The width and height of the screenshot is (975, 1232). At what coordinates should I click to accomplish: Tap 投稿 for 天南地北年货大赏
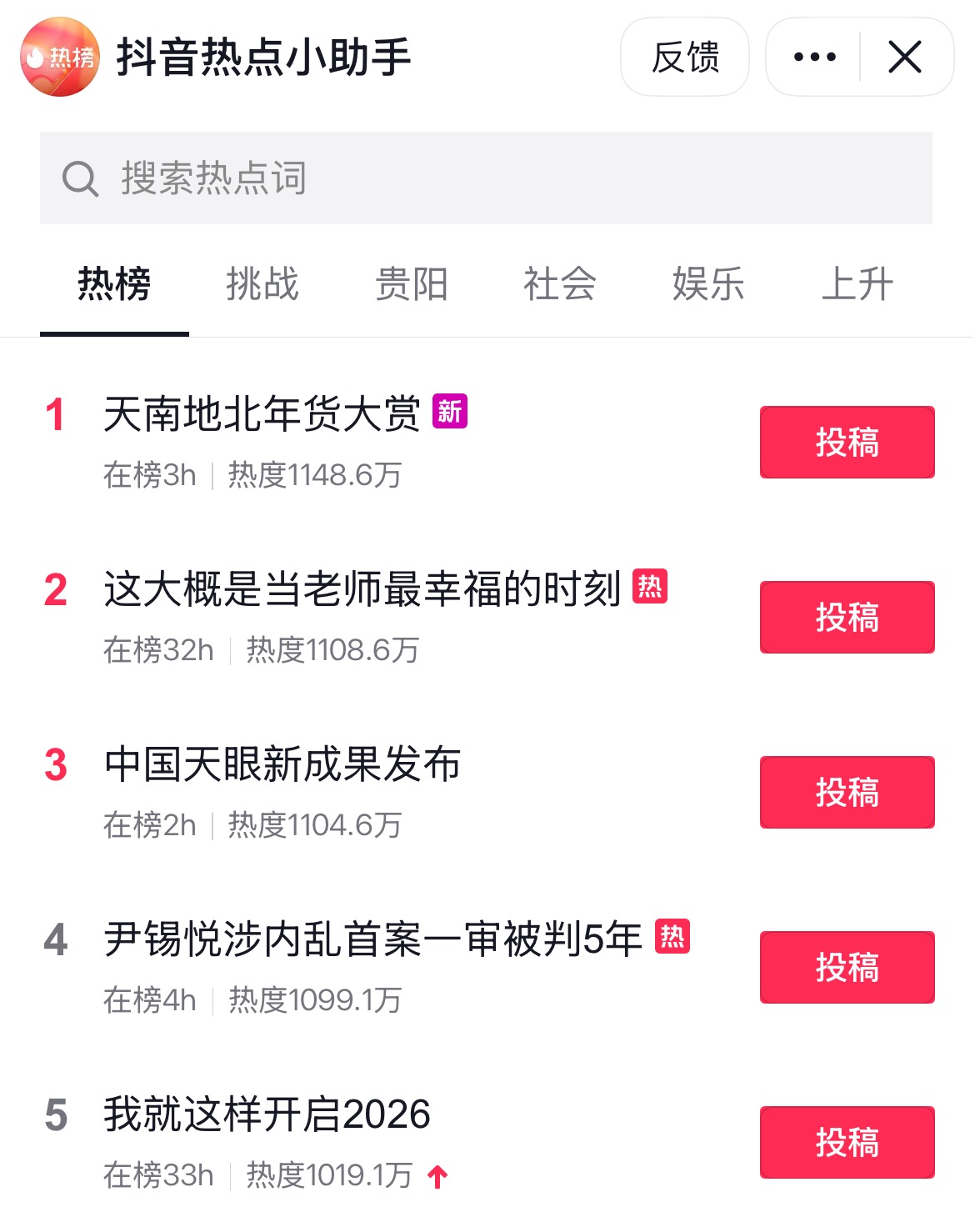point(847,443)
